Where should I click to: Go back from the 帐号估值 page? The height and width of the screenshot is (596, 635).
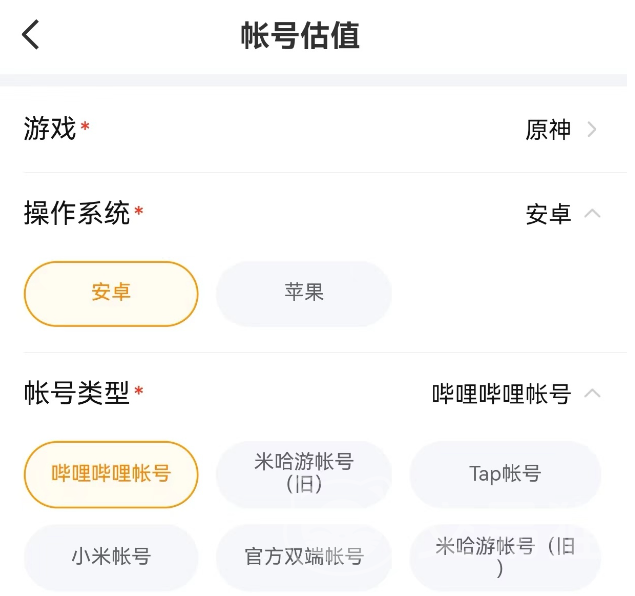click(31, 35)
